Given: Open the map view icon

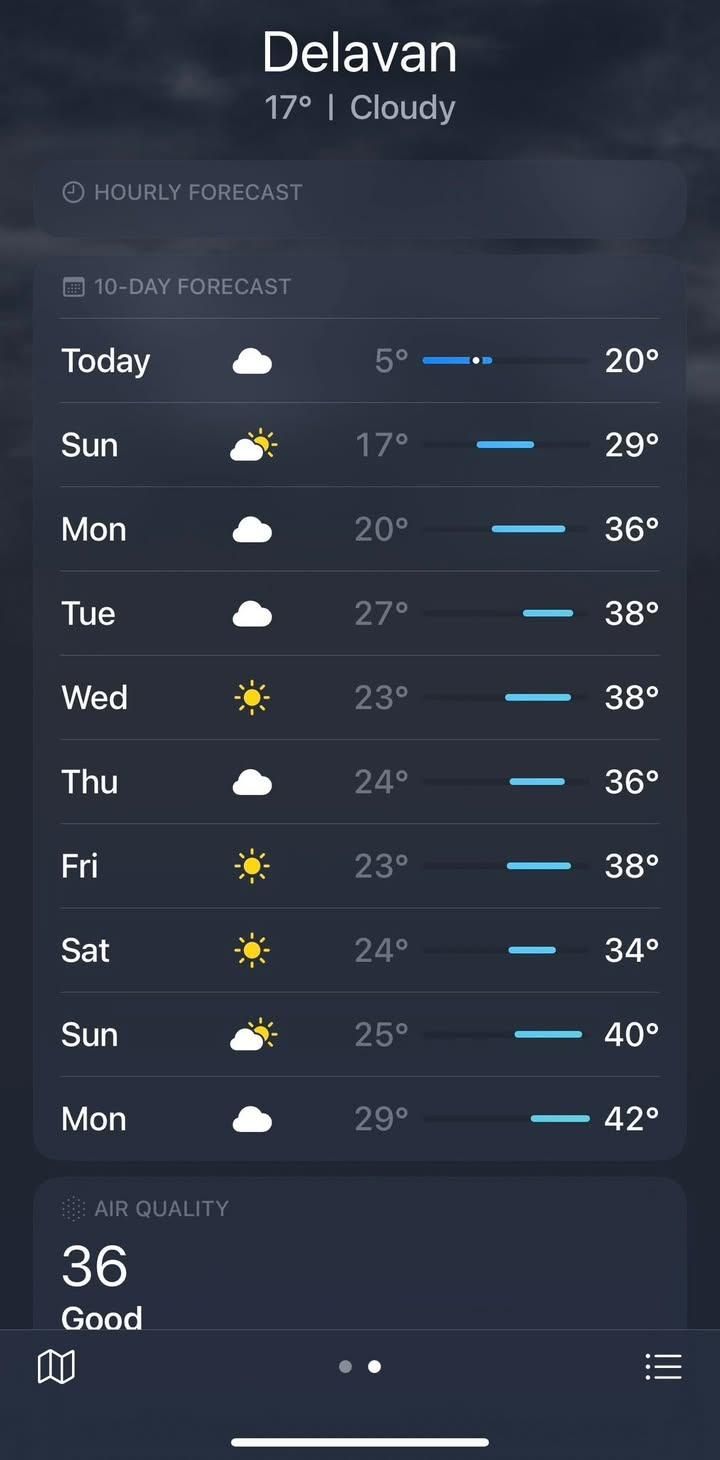Looking at the screenshot, I should (x=56, y=1366).
